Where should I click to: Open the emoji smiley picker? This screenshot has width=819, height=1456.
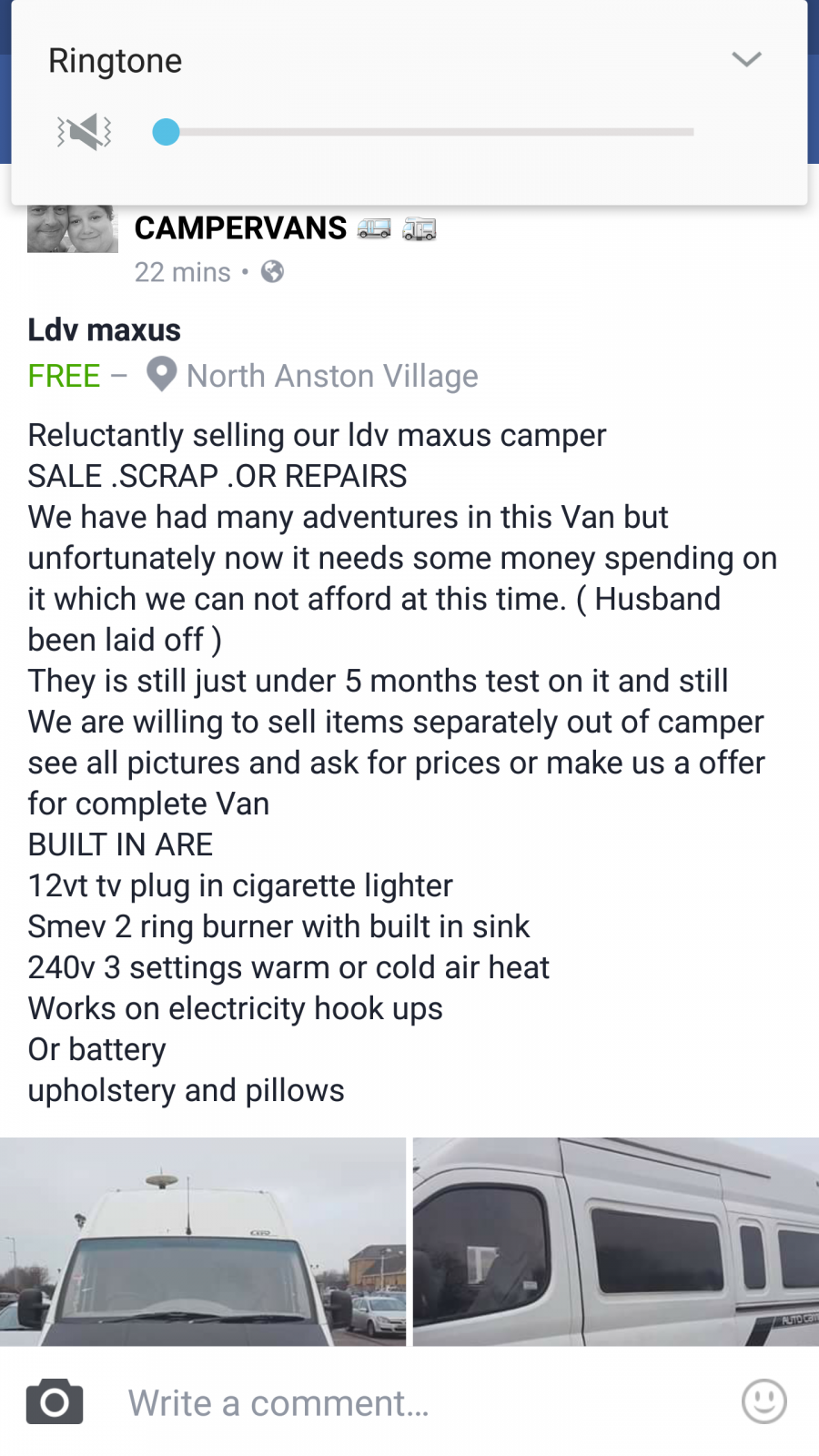[763, 1401]
